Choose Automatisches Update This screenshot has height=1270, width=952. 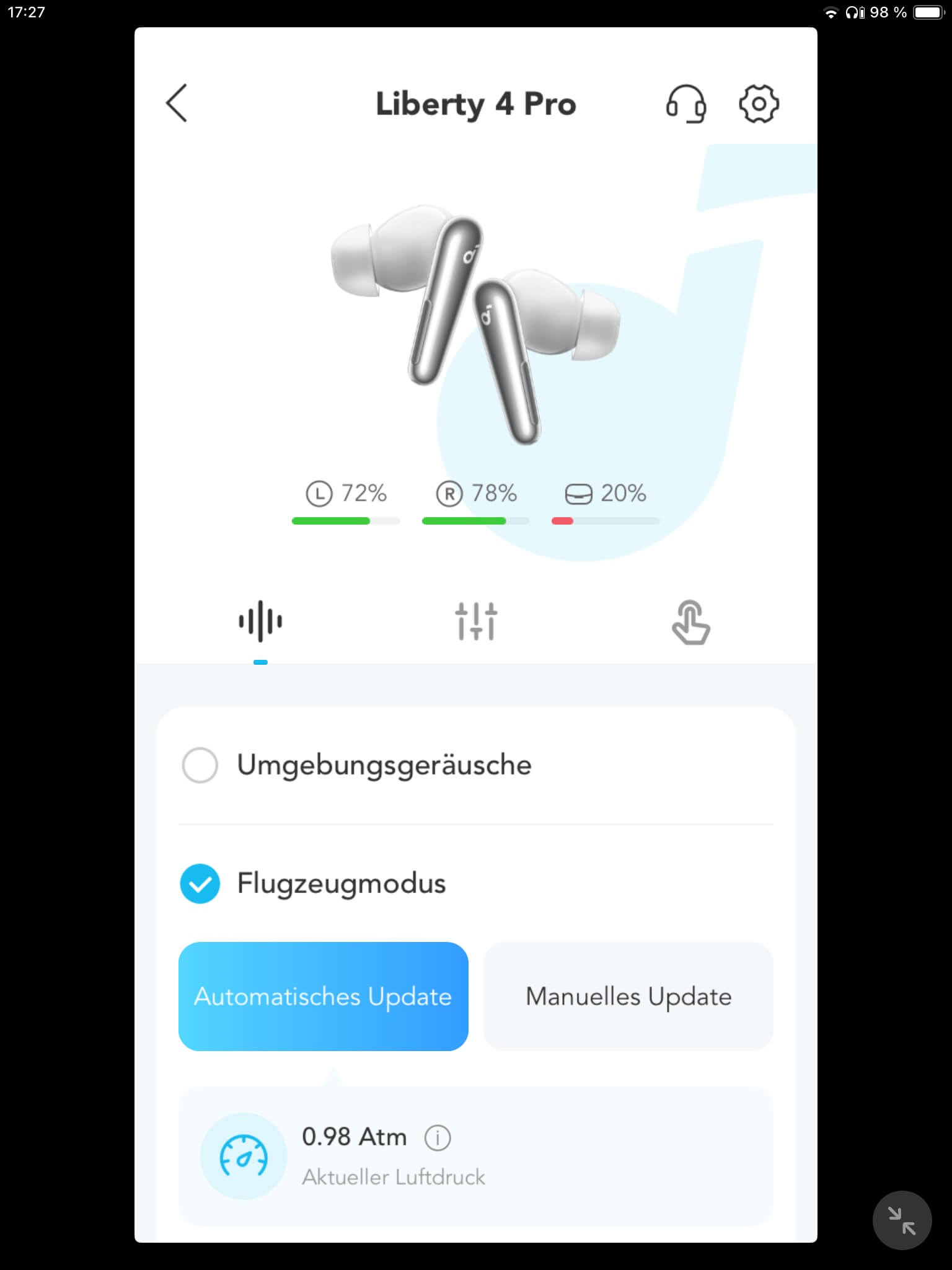pos(323,996)
